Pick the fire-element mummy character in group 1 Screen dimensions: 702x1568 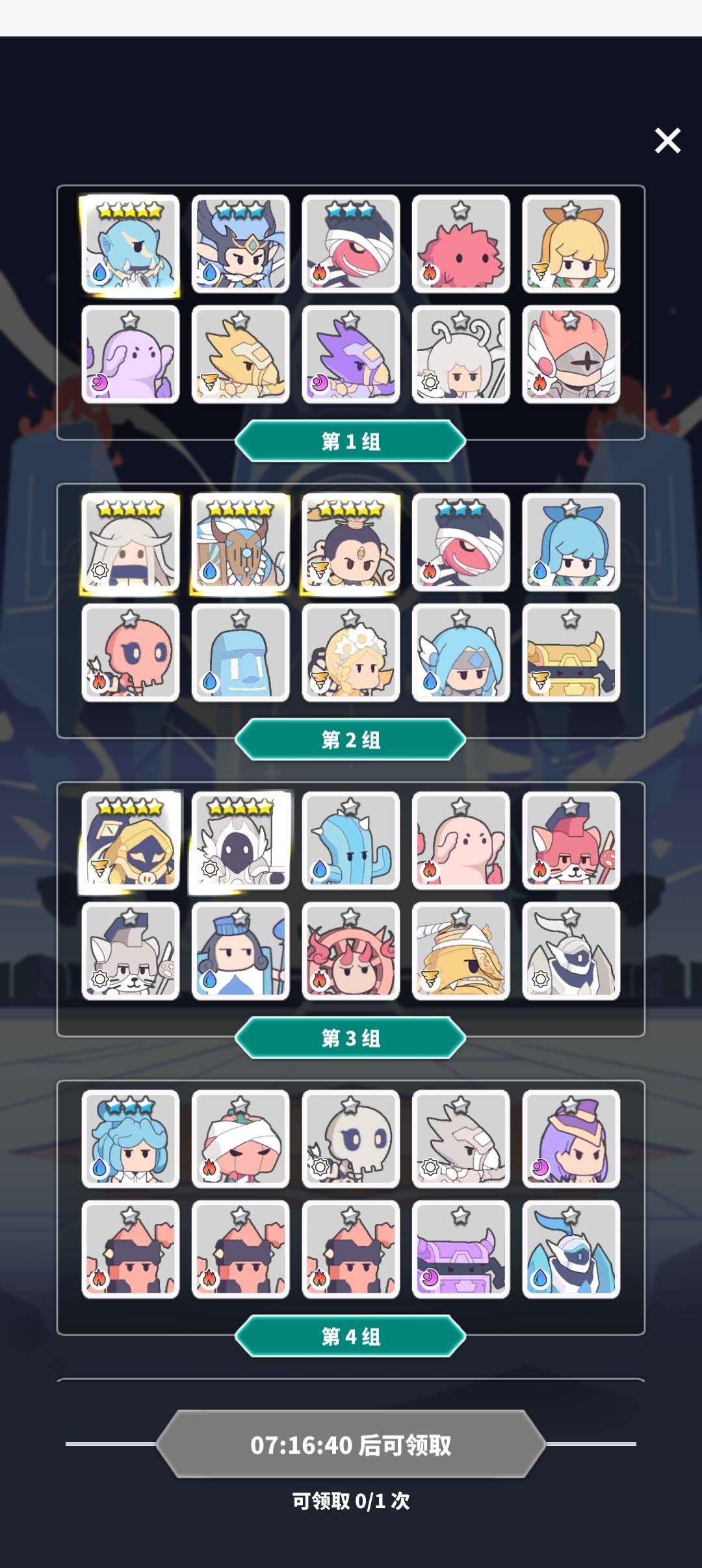coord(350,244)
